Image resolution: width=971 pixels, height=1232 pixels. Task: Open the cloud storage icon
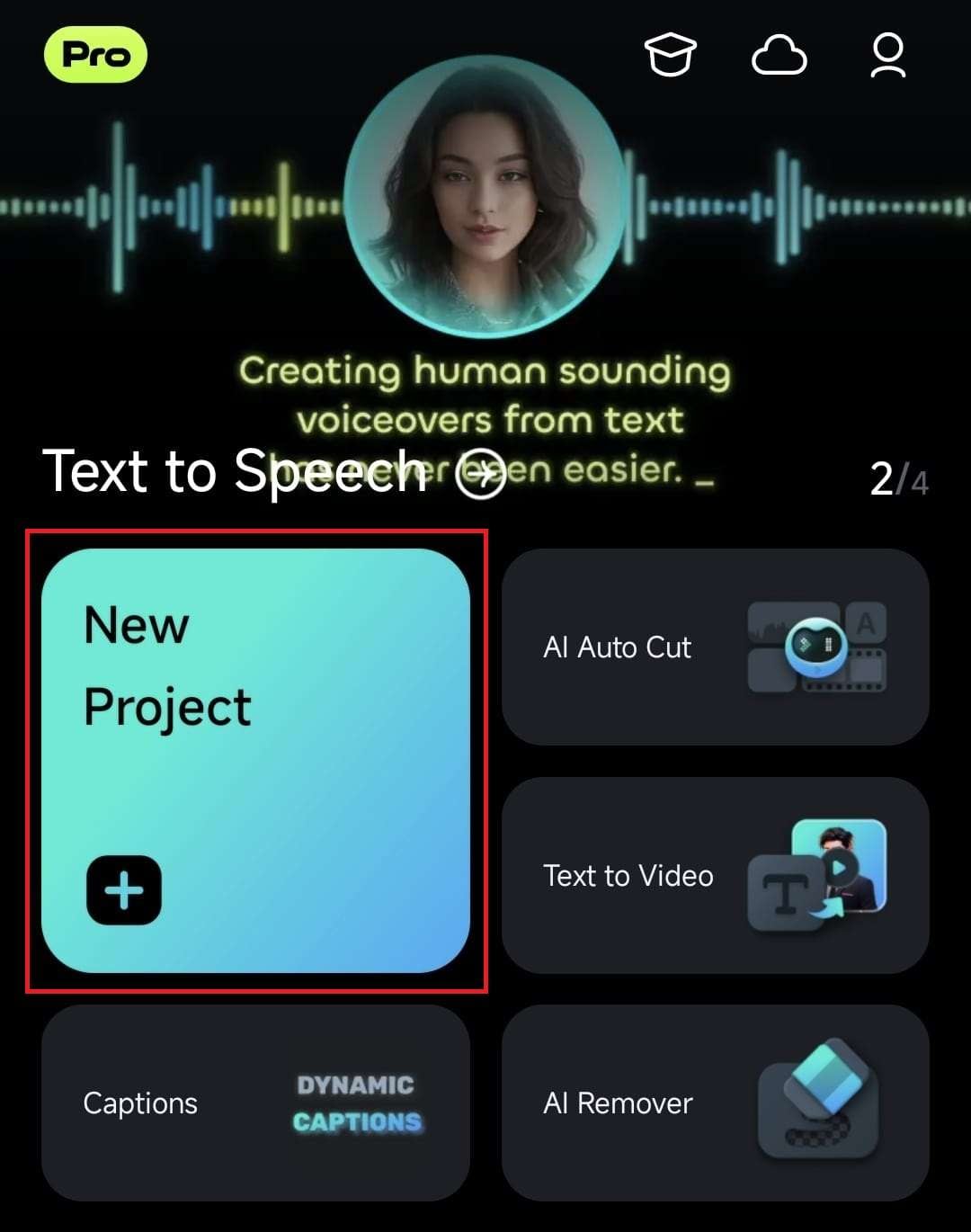point(779,56)
